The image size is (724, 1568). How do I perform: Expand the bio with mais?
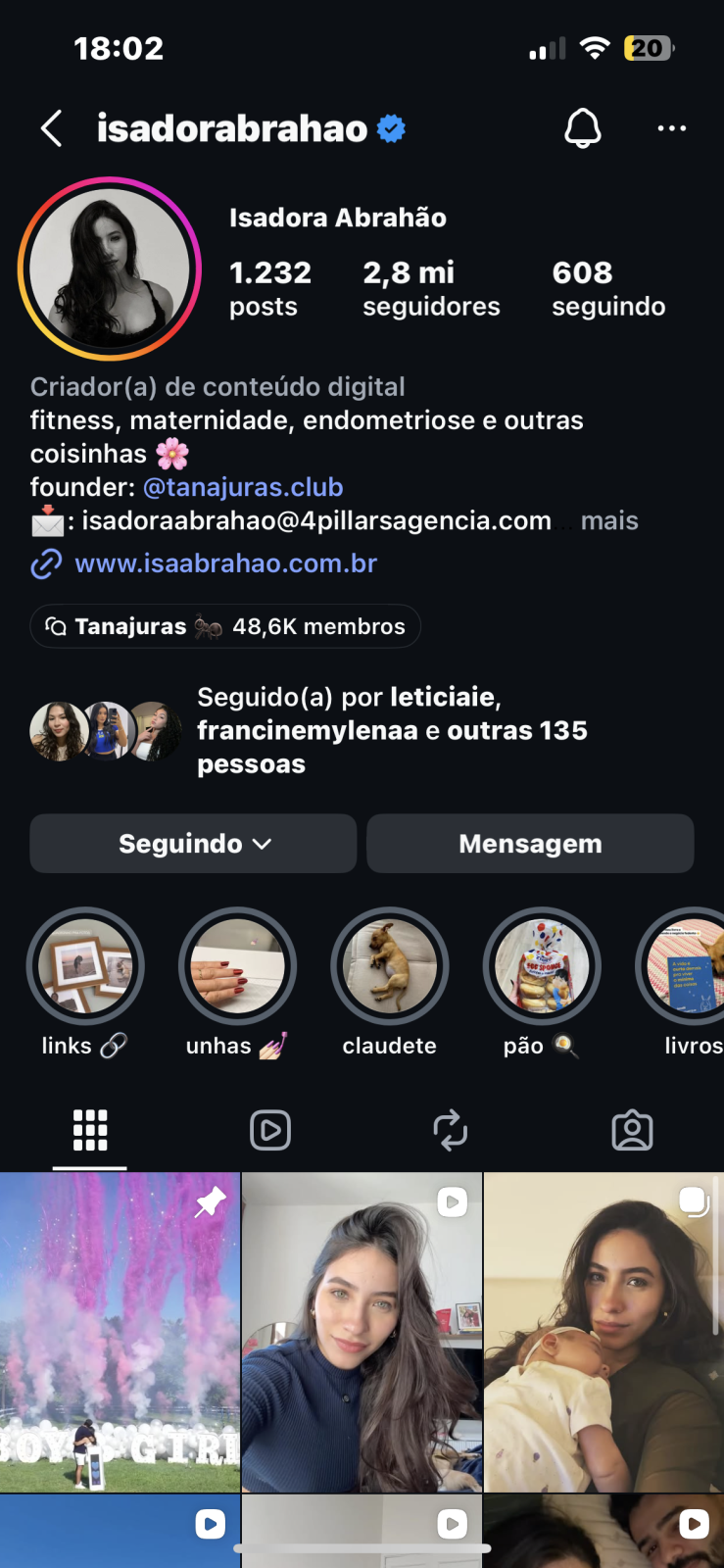point(609,520)
